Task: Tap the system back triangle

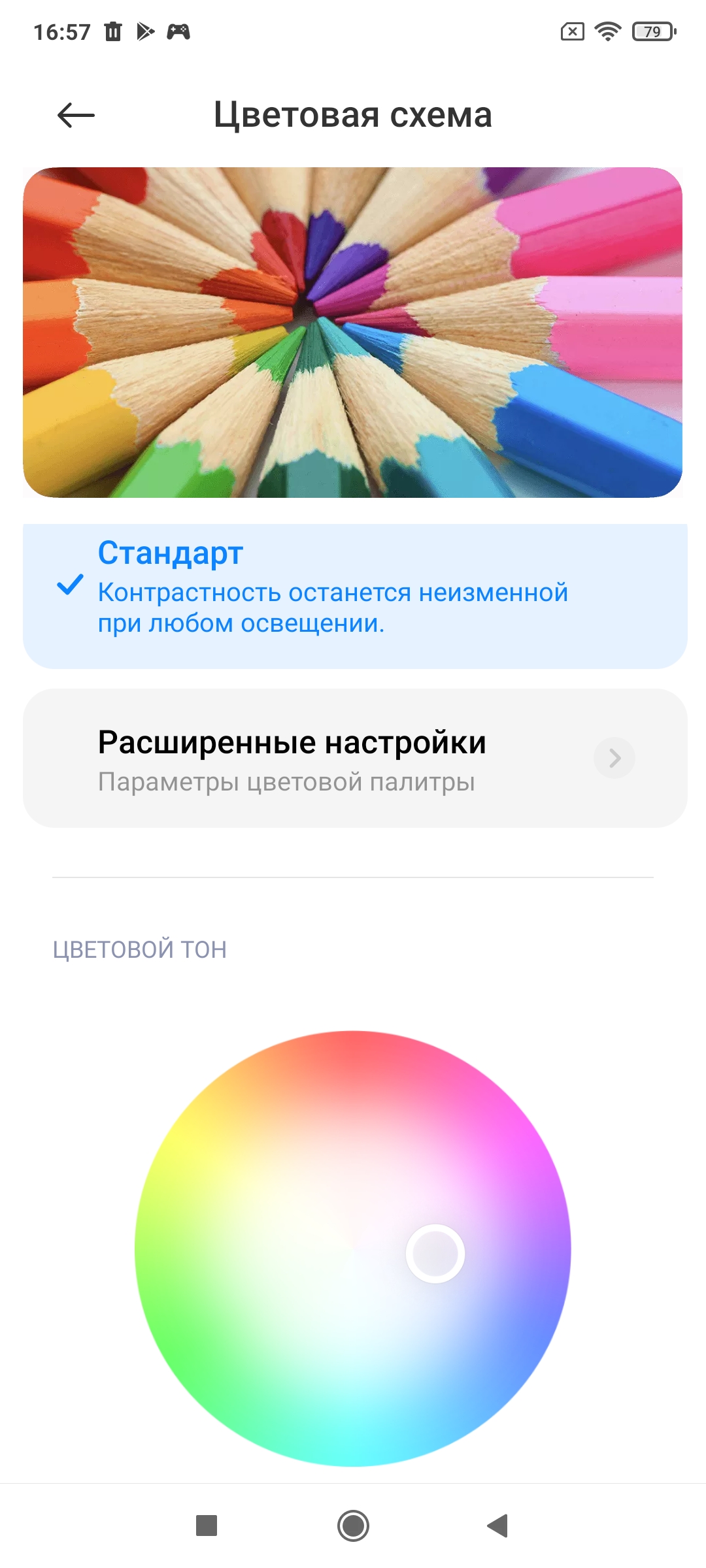Action: coord(498,1526)
